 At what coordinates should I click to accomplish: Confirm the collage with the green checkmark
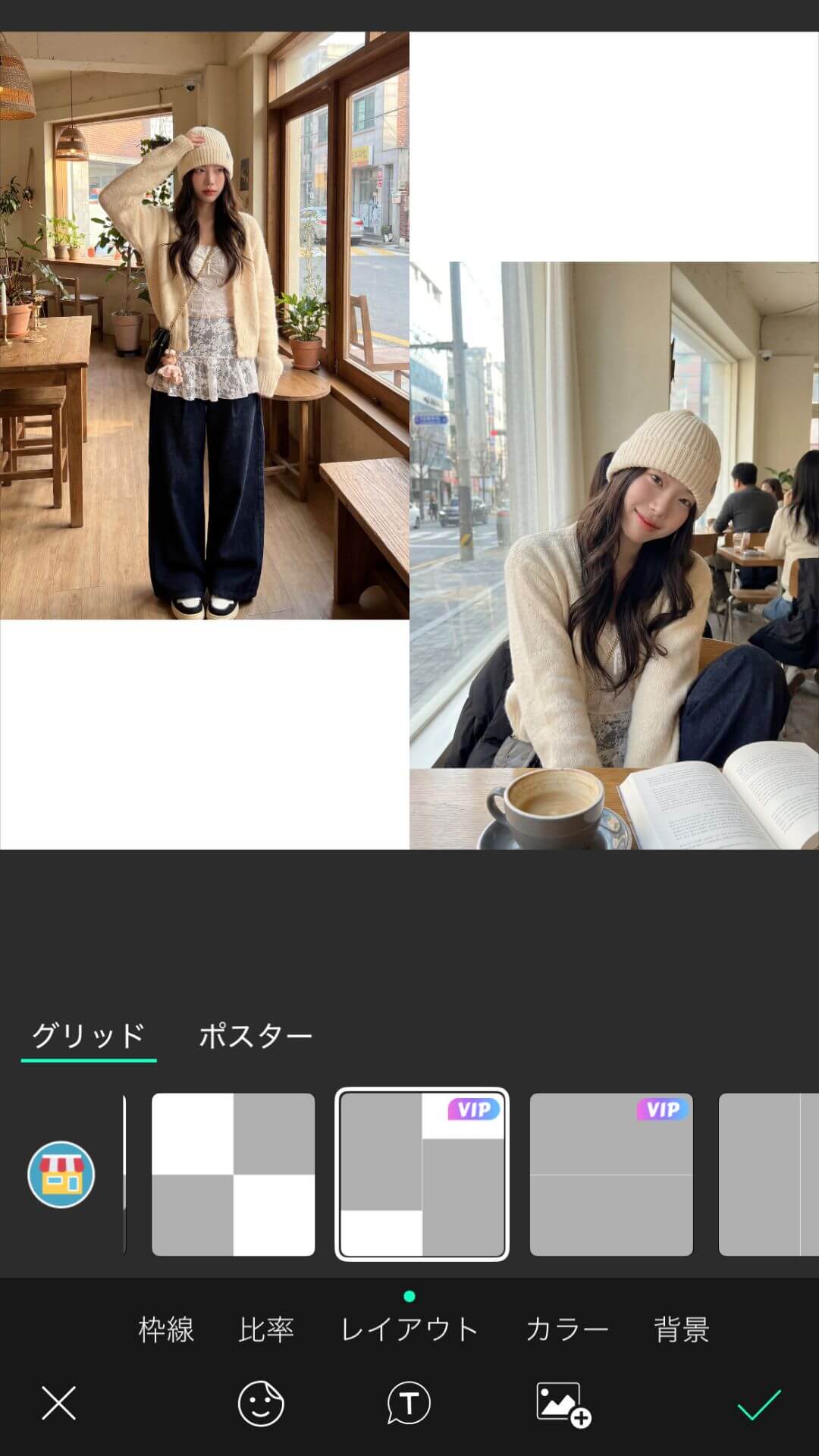(759, 1404)
